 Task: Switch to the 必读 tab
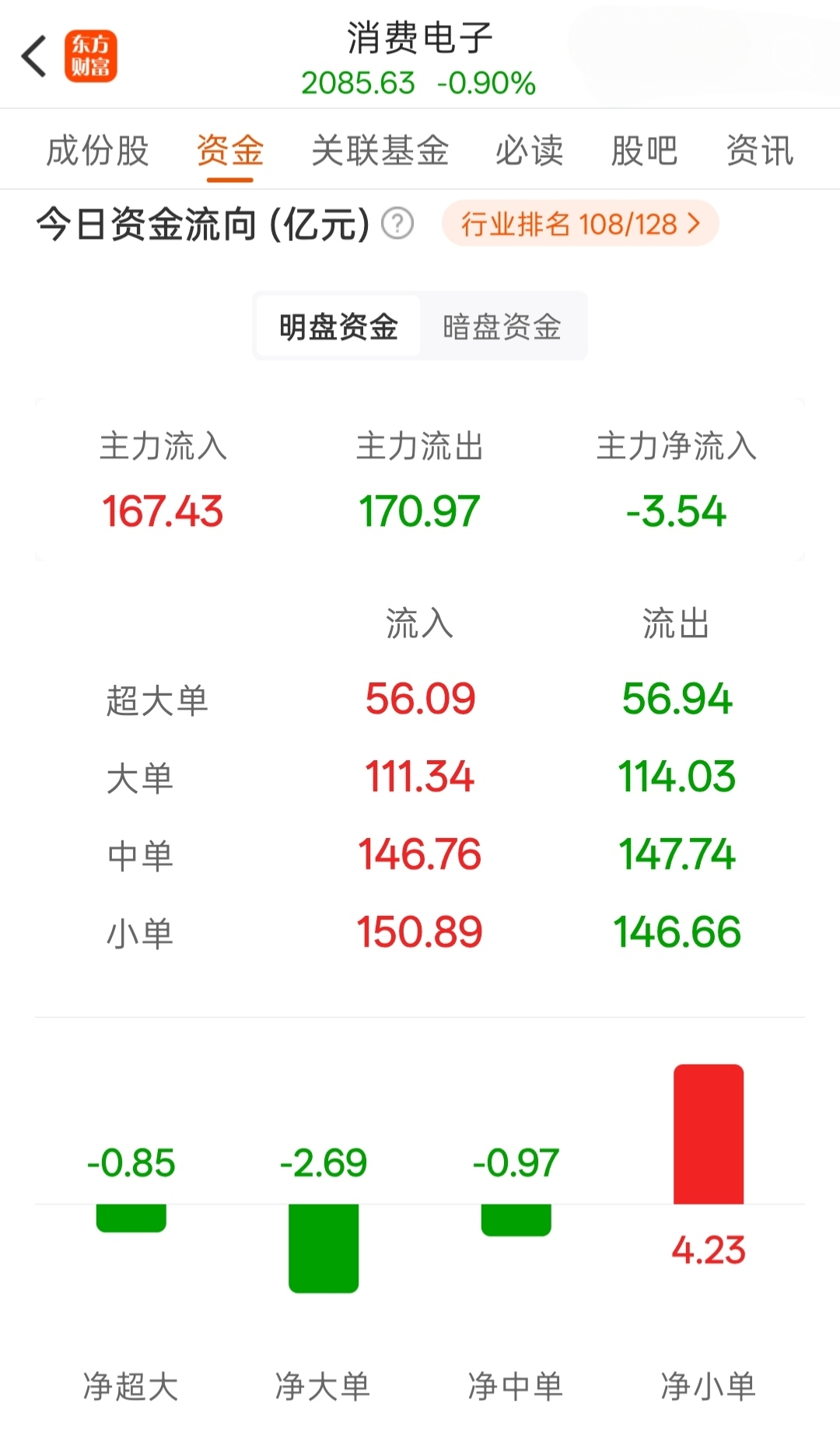coord(530,150)
